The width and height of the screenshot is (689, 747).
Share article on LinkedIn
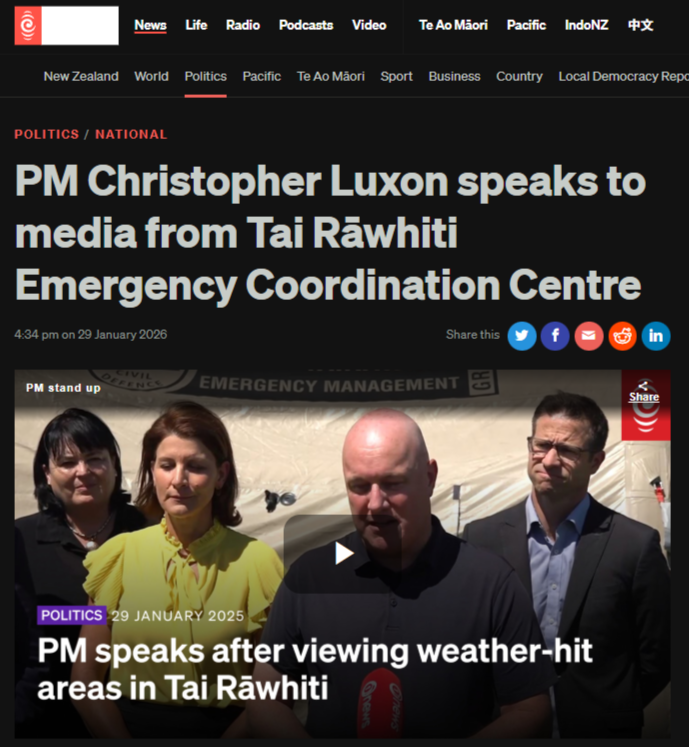click(x=656, y=336)
